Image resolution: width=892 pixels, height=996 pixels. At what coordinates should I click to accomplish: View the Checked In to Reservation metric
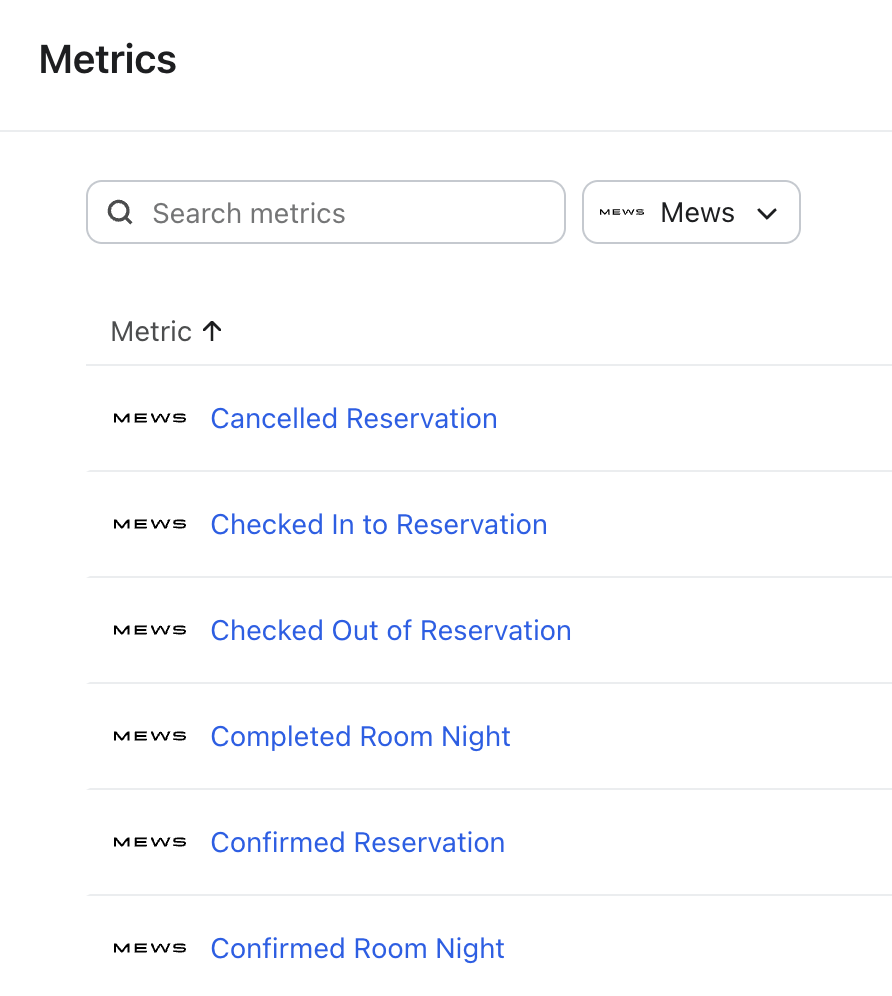pyautogui.click(x=378, y=525)
